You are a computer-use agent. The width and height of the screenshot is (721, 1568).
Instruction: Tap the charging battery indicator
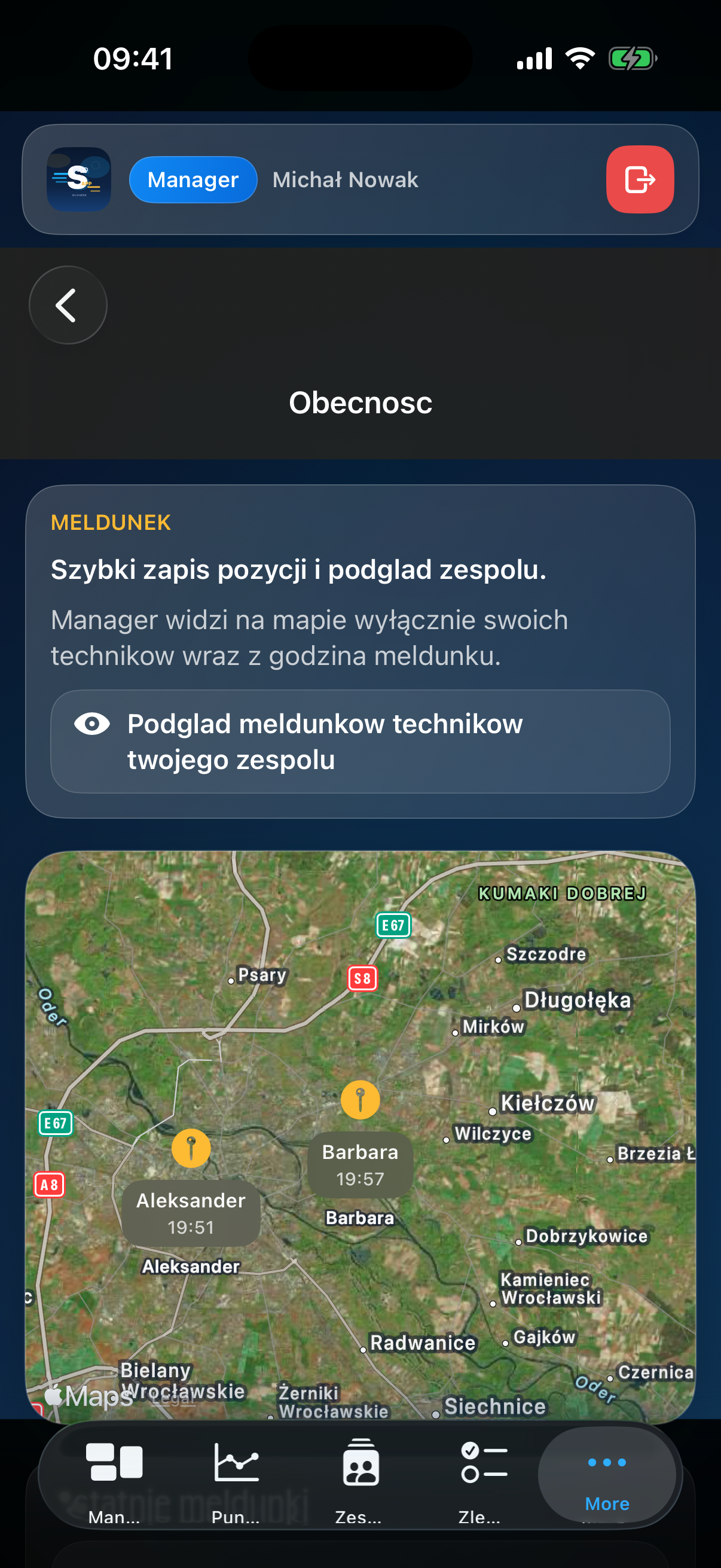(631, 58)
